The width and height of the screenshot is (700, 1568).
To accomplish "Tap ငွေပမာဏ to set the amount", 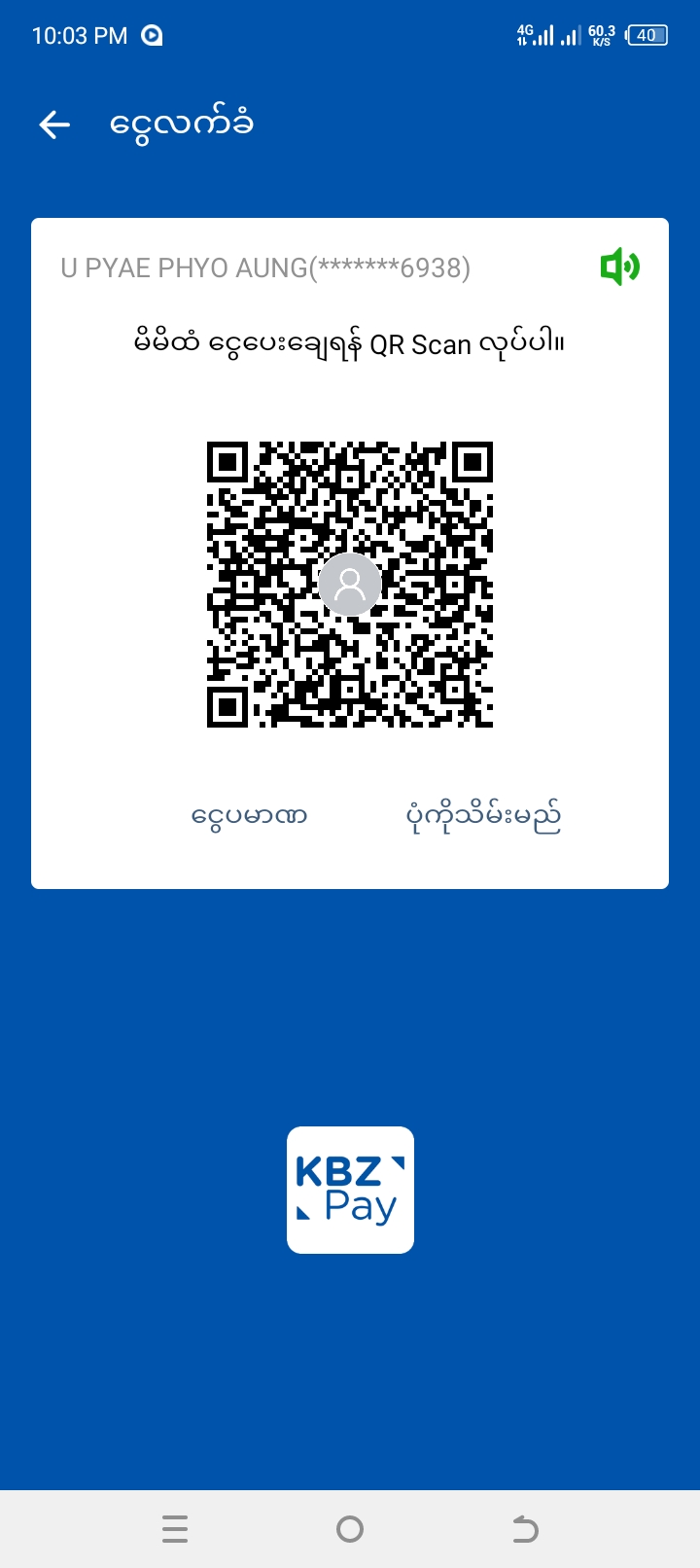I will click(250, 816).
